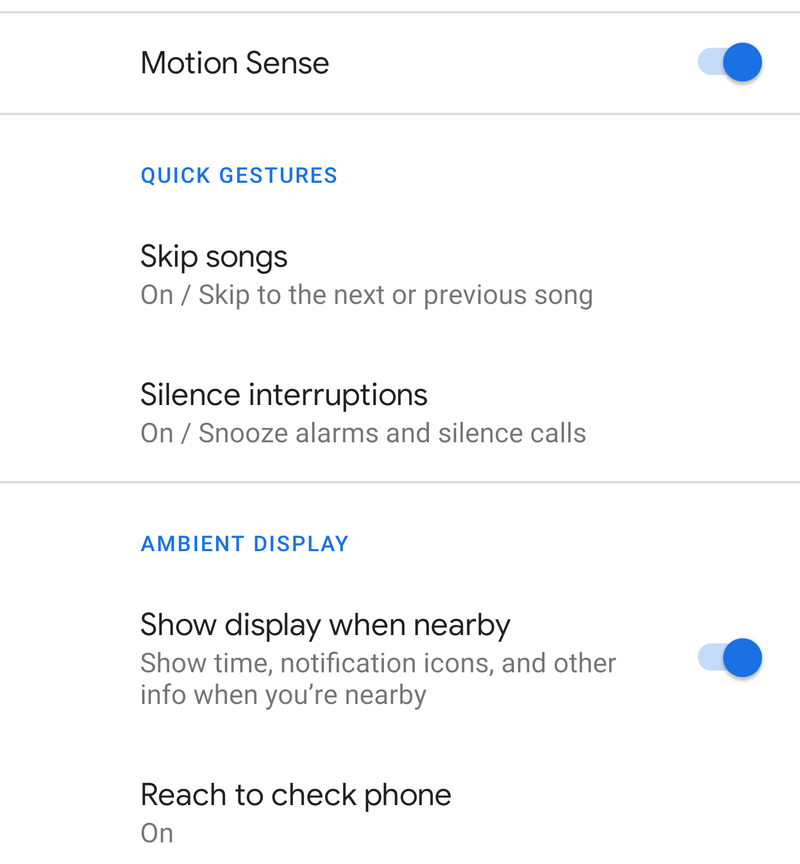800x864 pixels.
Task: Disable Show display when nearby
Action: pos(730,658)
